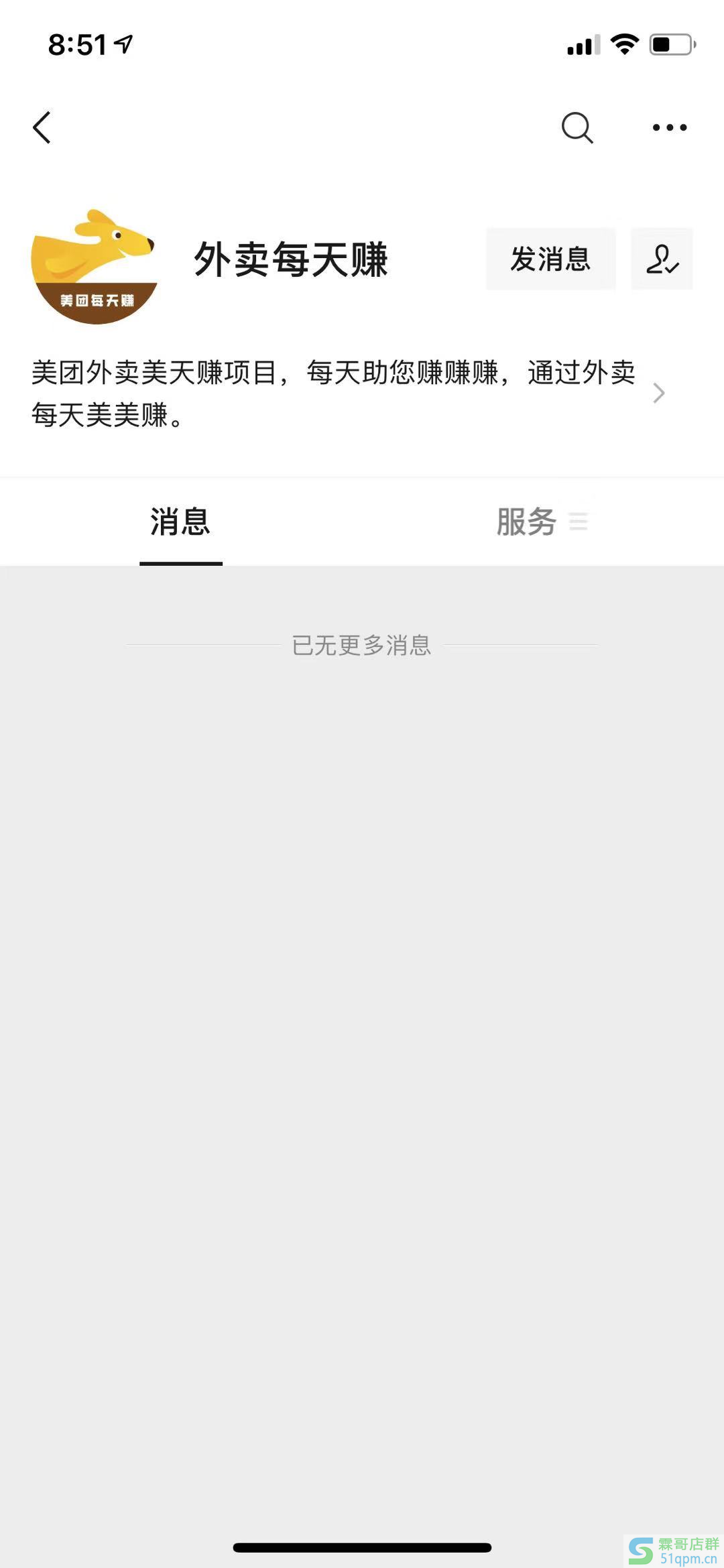Switch to the 消息 tab
The height and width of the screenshot is (1568, 724).
tap(180, 522)
